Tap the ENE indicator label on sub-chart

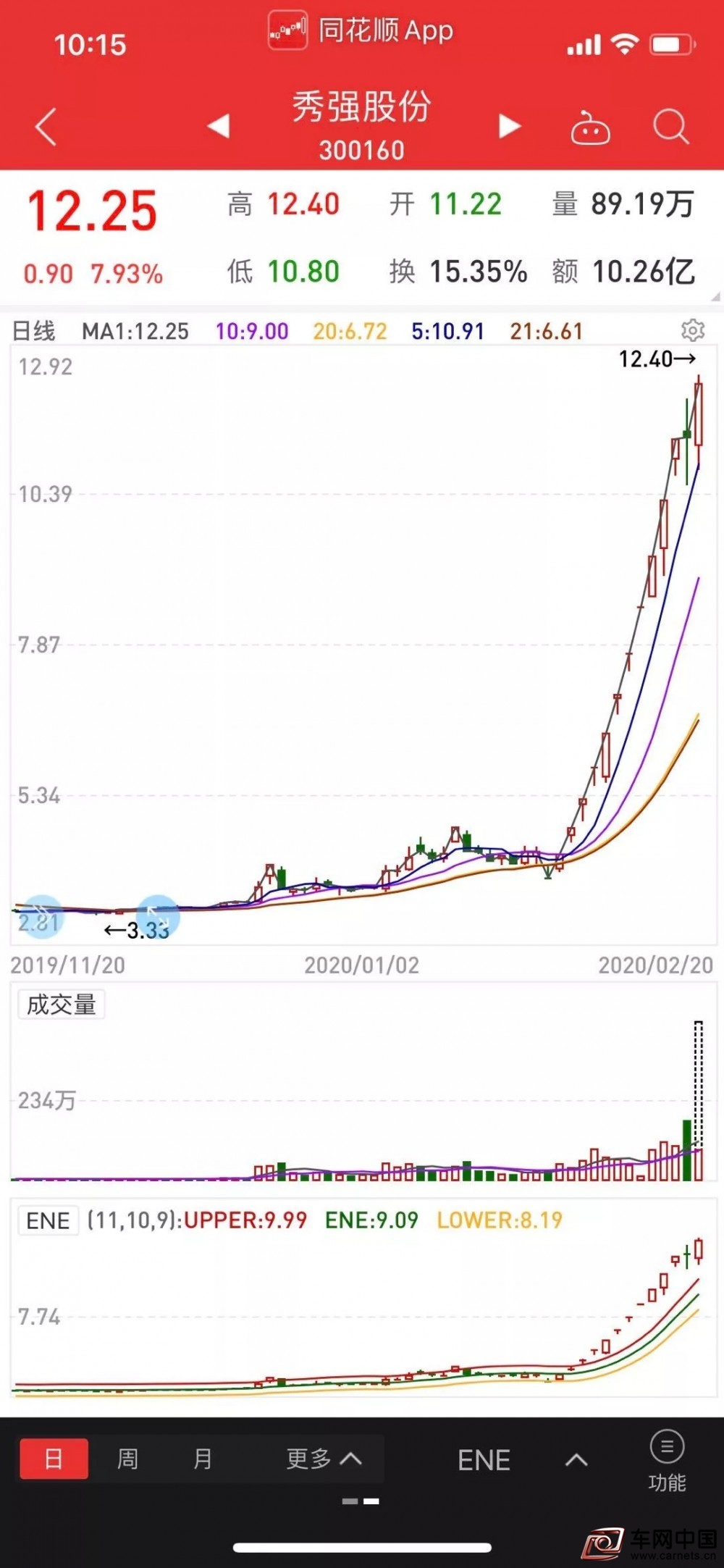(x=48, y=1220)
